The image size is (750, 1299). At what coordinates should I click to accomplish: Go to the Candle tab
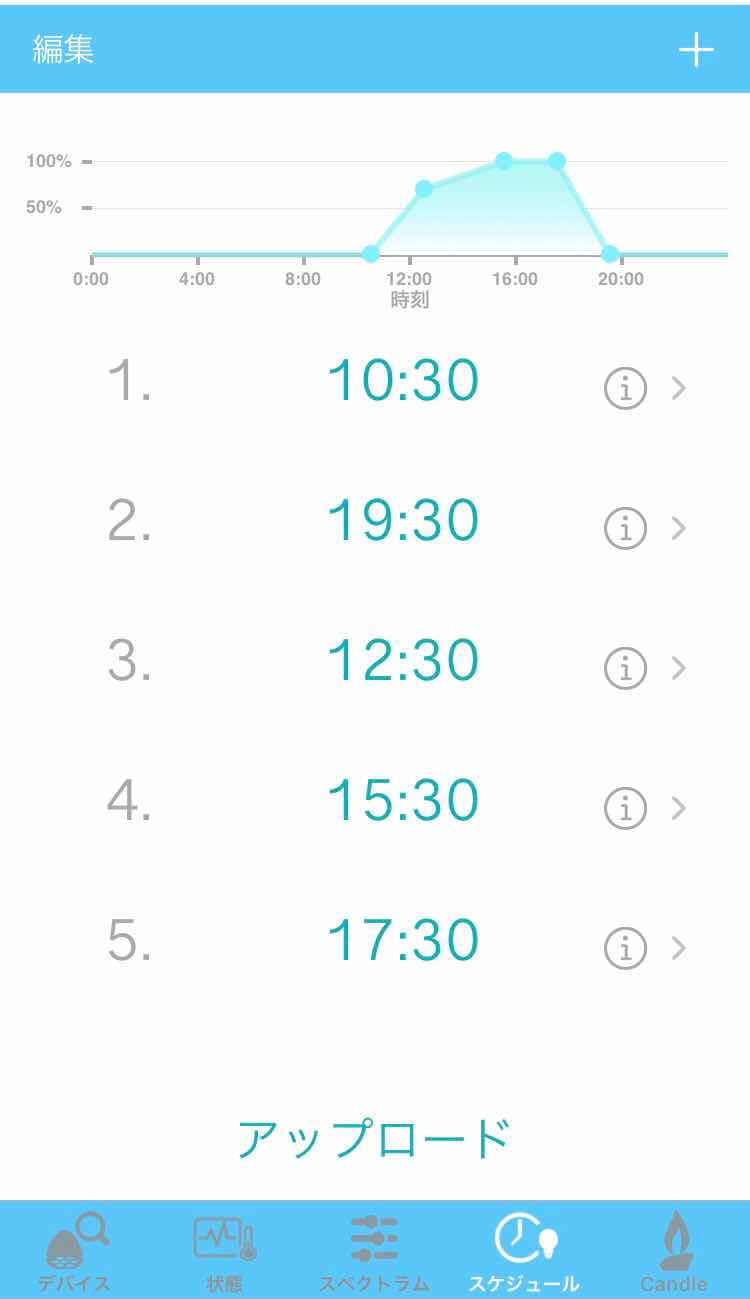point(674,1252)
